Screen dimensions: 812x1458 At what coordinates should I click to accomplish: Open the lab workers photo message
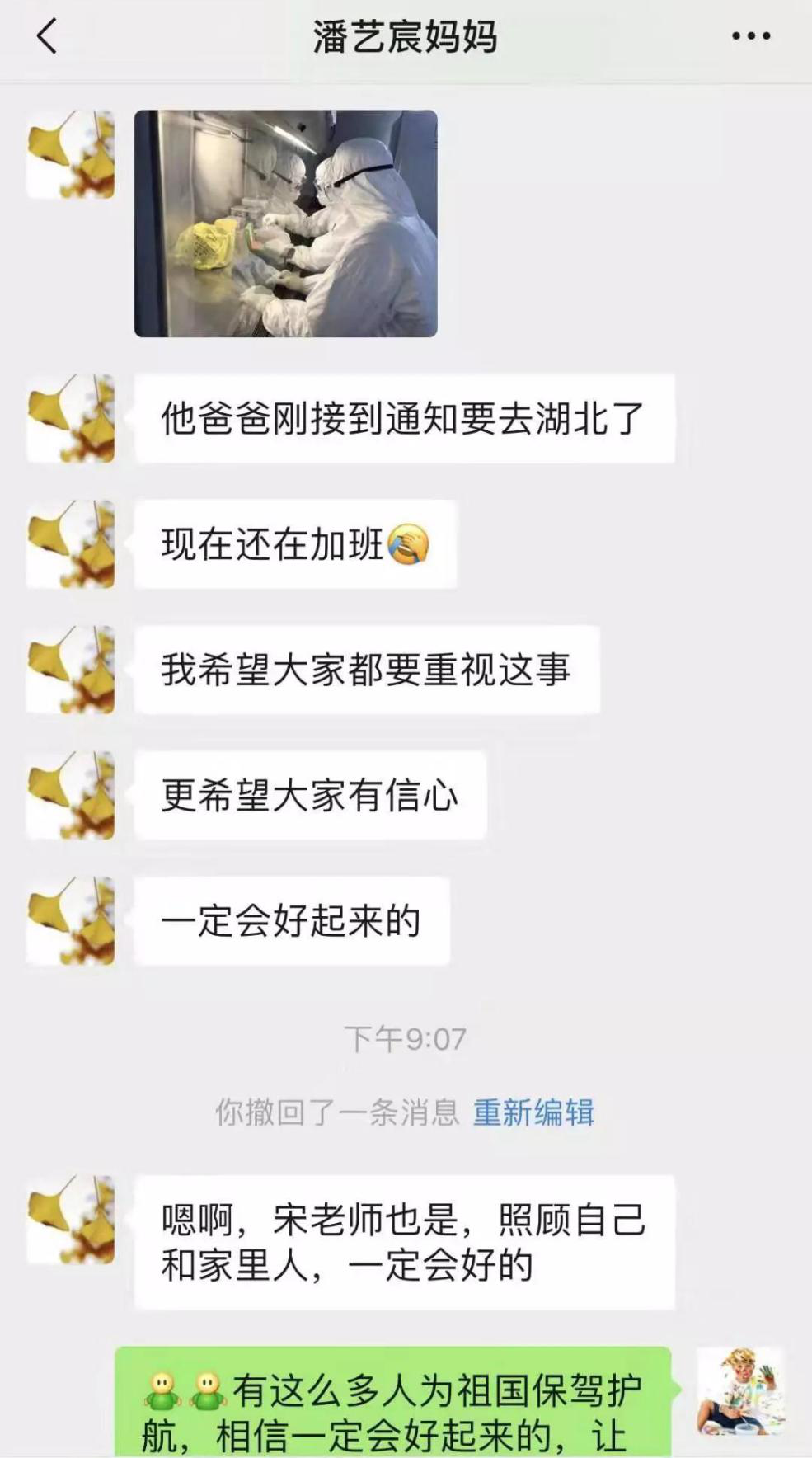286,223
